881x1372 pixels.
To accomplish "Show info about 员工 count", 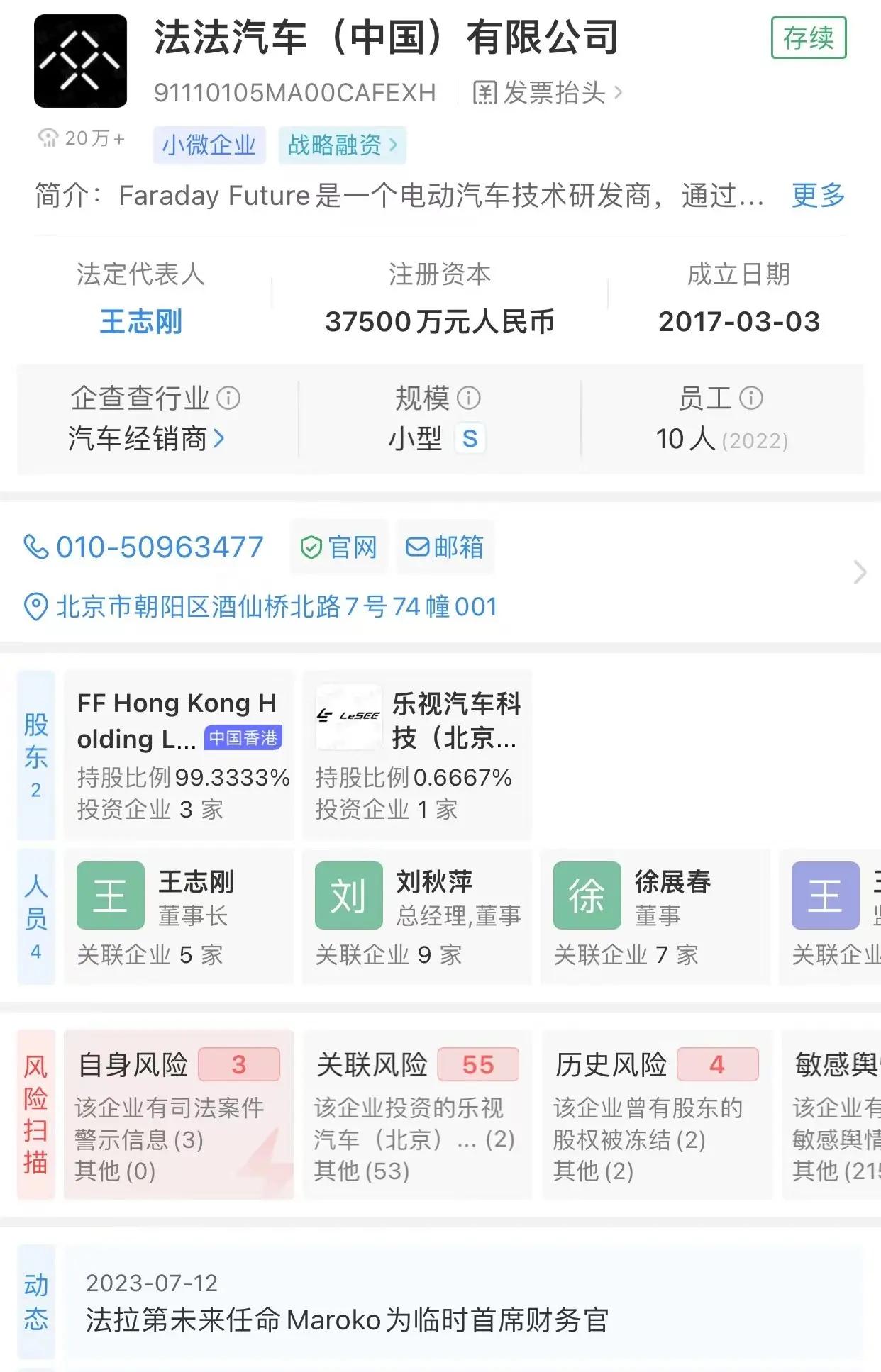I will 751,398.
